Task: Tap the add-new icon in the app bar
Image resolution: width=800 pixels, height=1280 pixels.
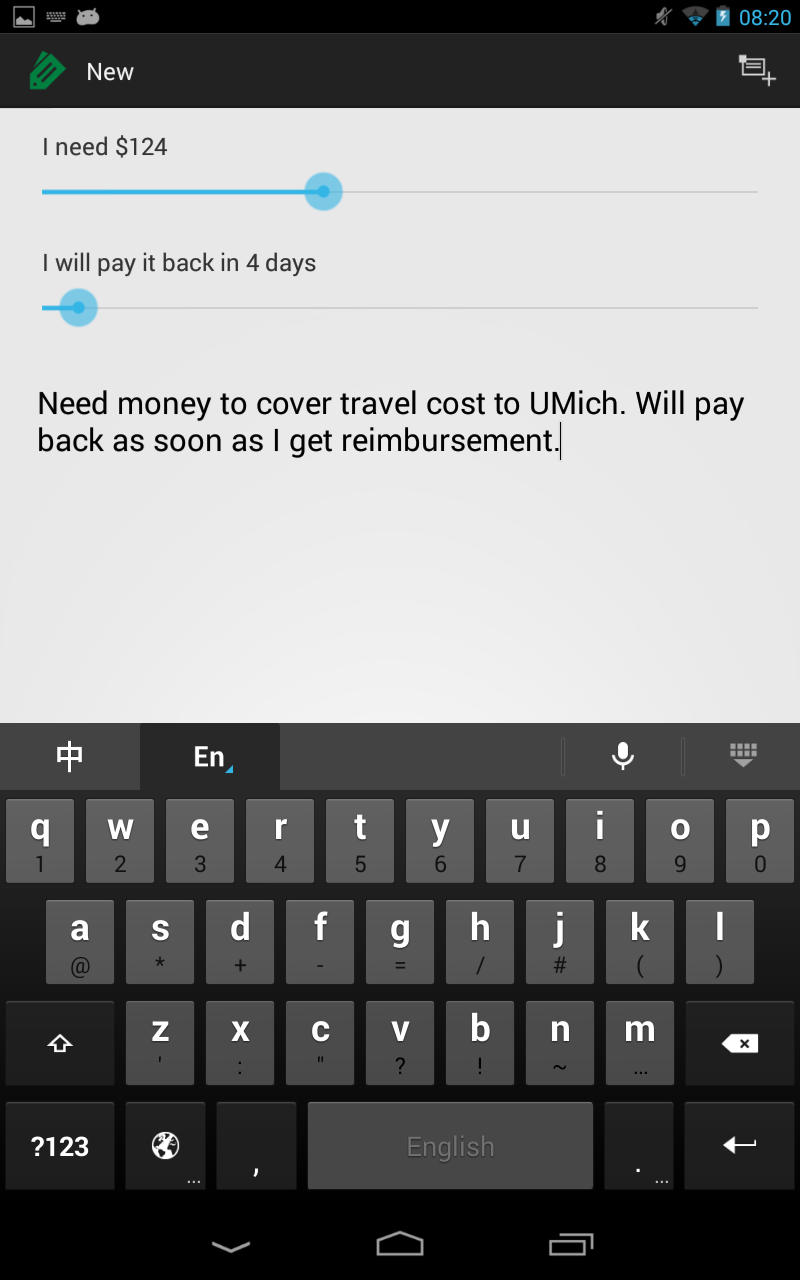Action: (x=757, y=71)
